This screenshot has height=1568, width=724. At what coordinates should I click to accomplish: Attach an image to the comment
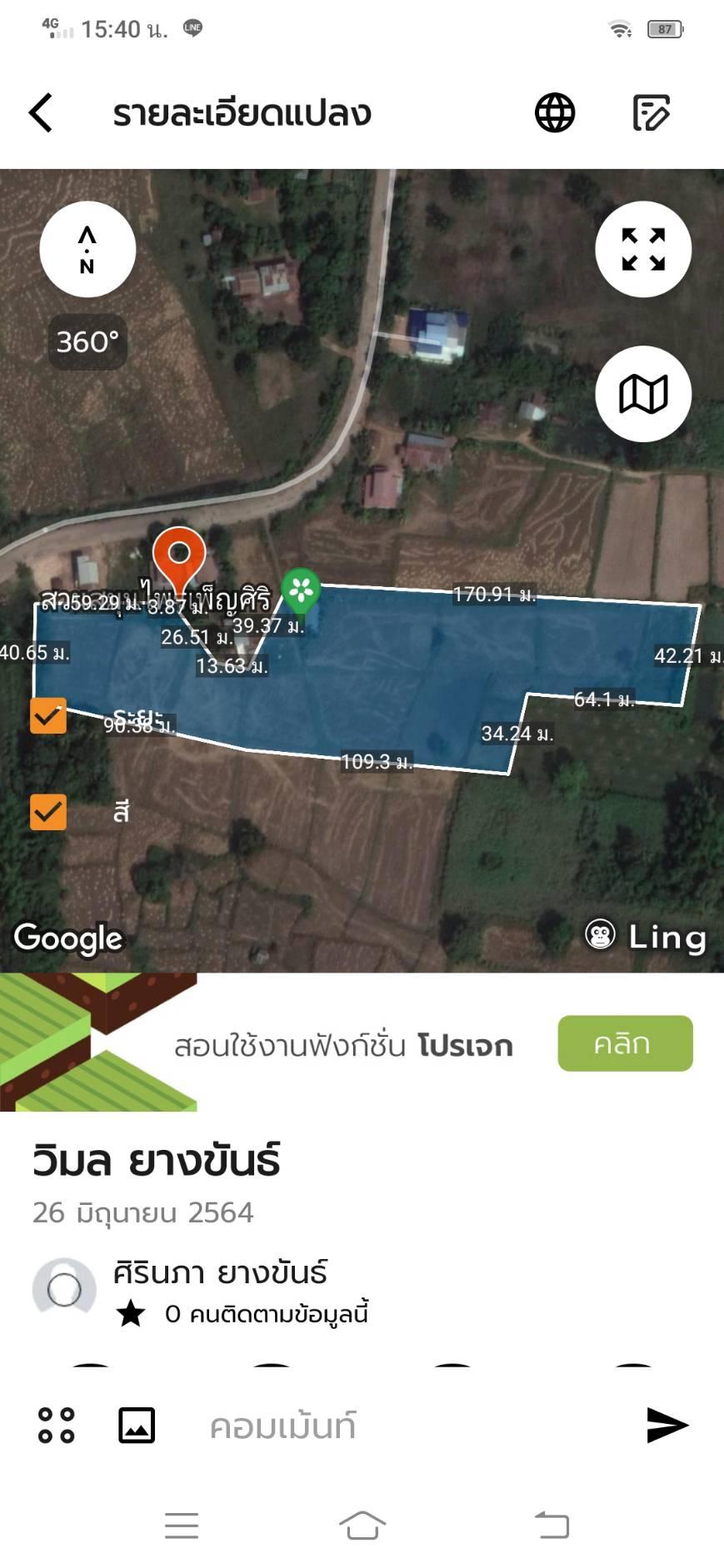tap(137, 1425)
